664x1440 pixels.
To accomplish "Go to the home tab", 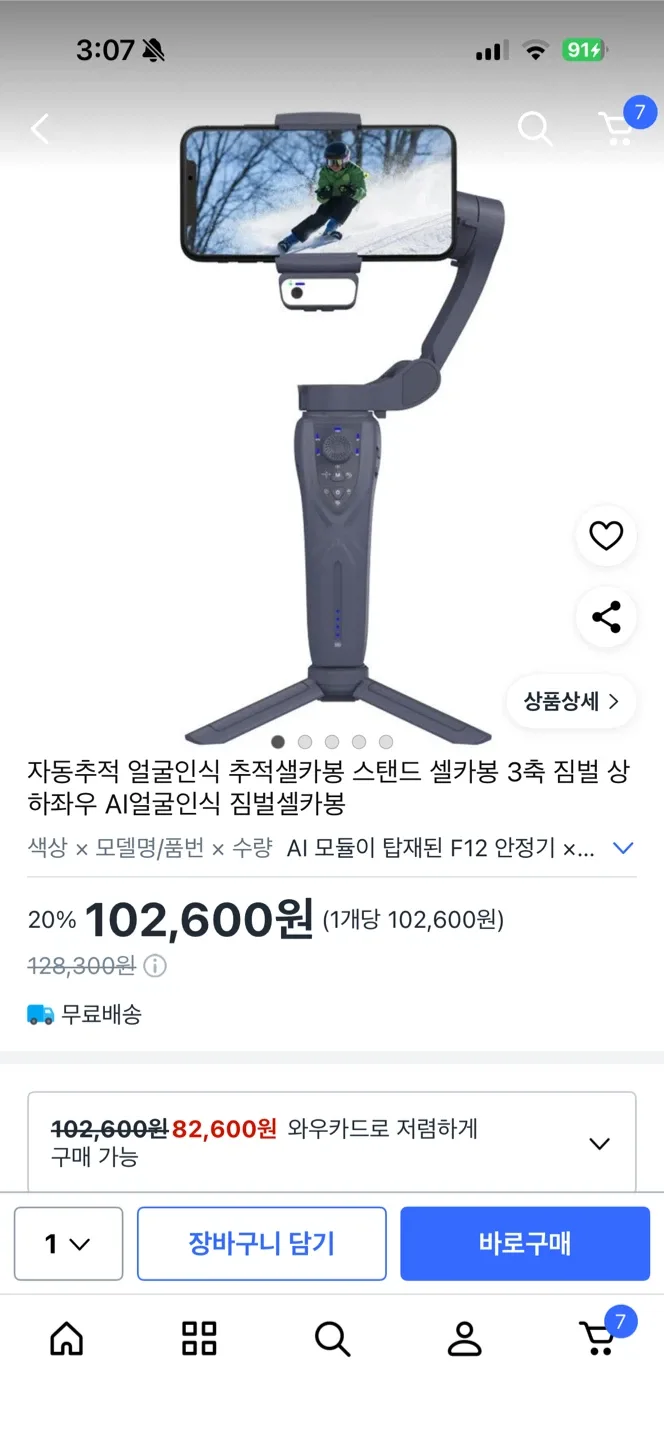I will click(67, 1338).
